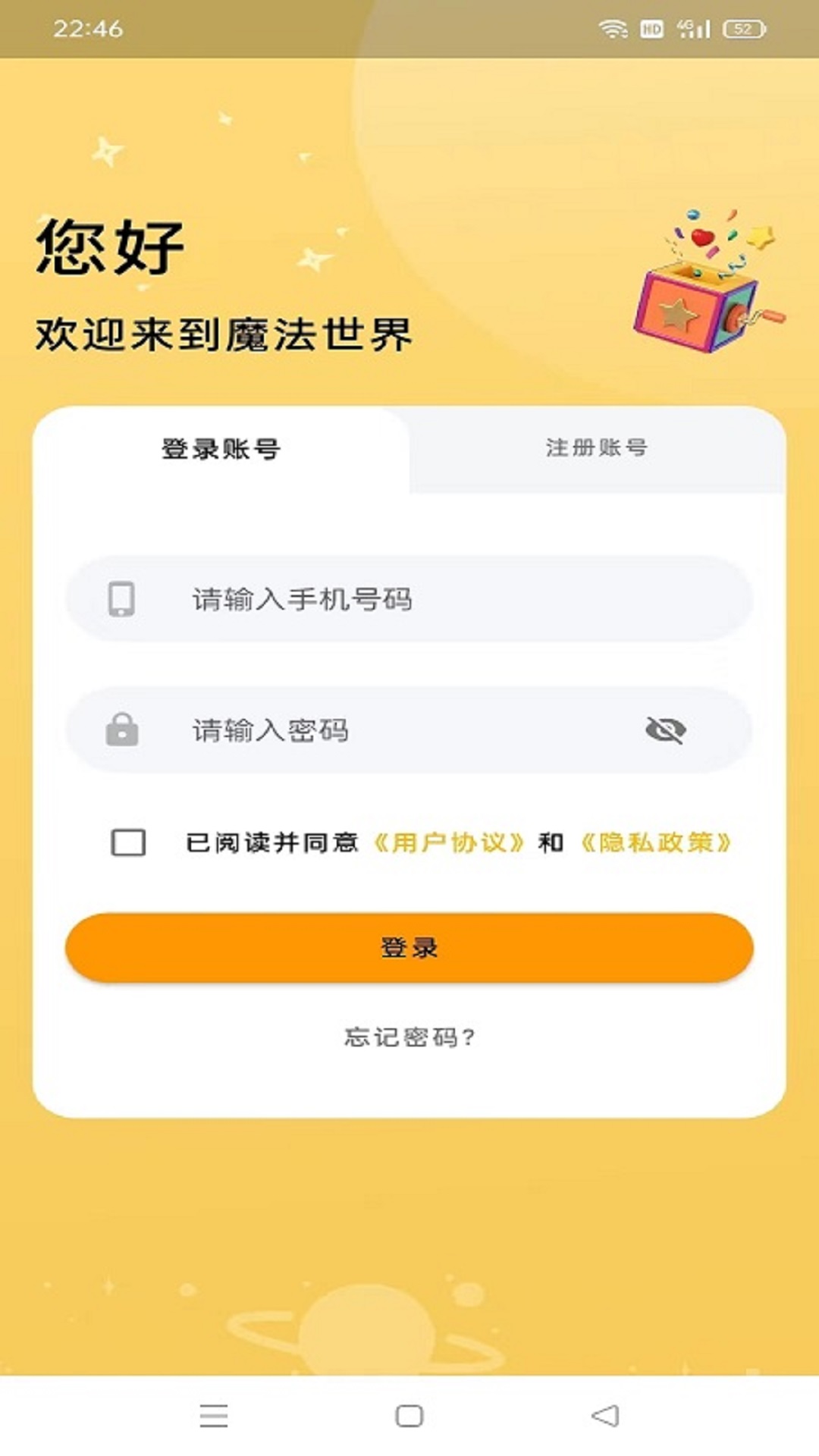
Task: Open 忘记密码? to reset password
Action: click(x=409, y=1037)
